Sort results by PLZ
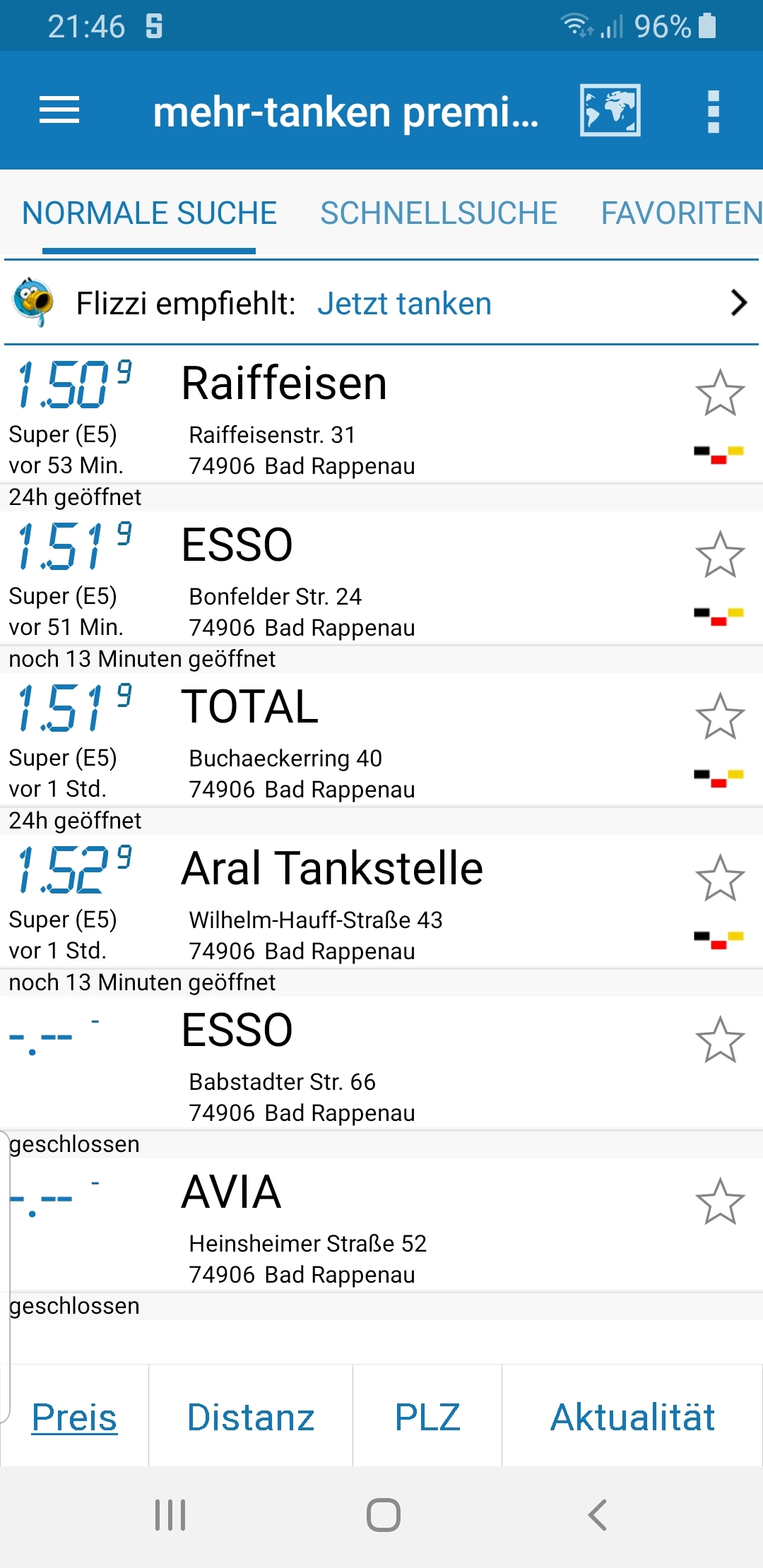This screenshot has height=1568, width=763. (427, 1417)
